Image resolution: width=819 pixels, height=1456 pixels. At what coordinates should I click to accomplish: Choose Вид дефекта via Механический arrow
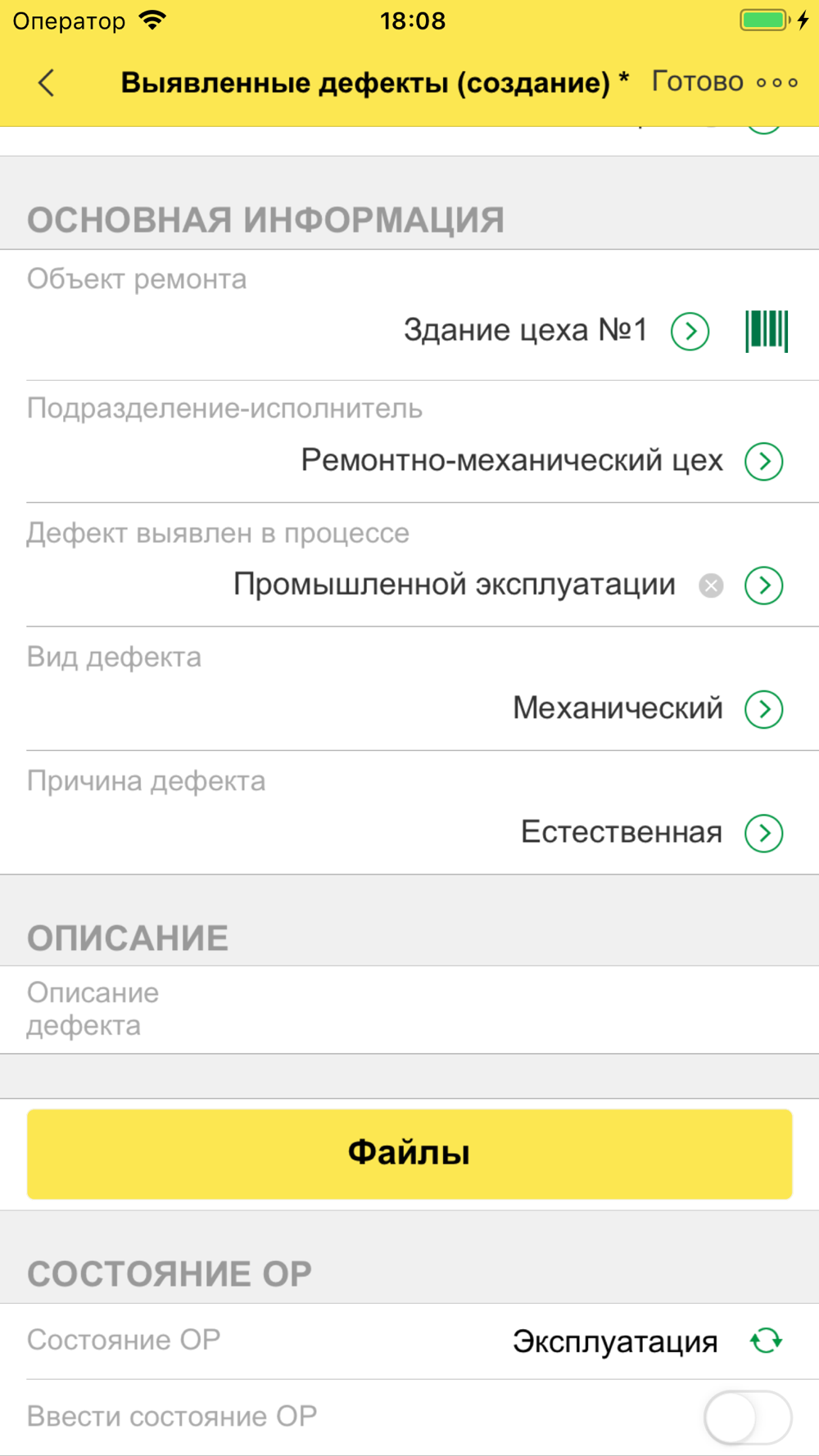pyautogui.click(x=764, y=709)
